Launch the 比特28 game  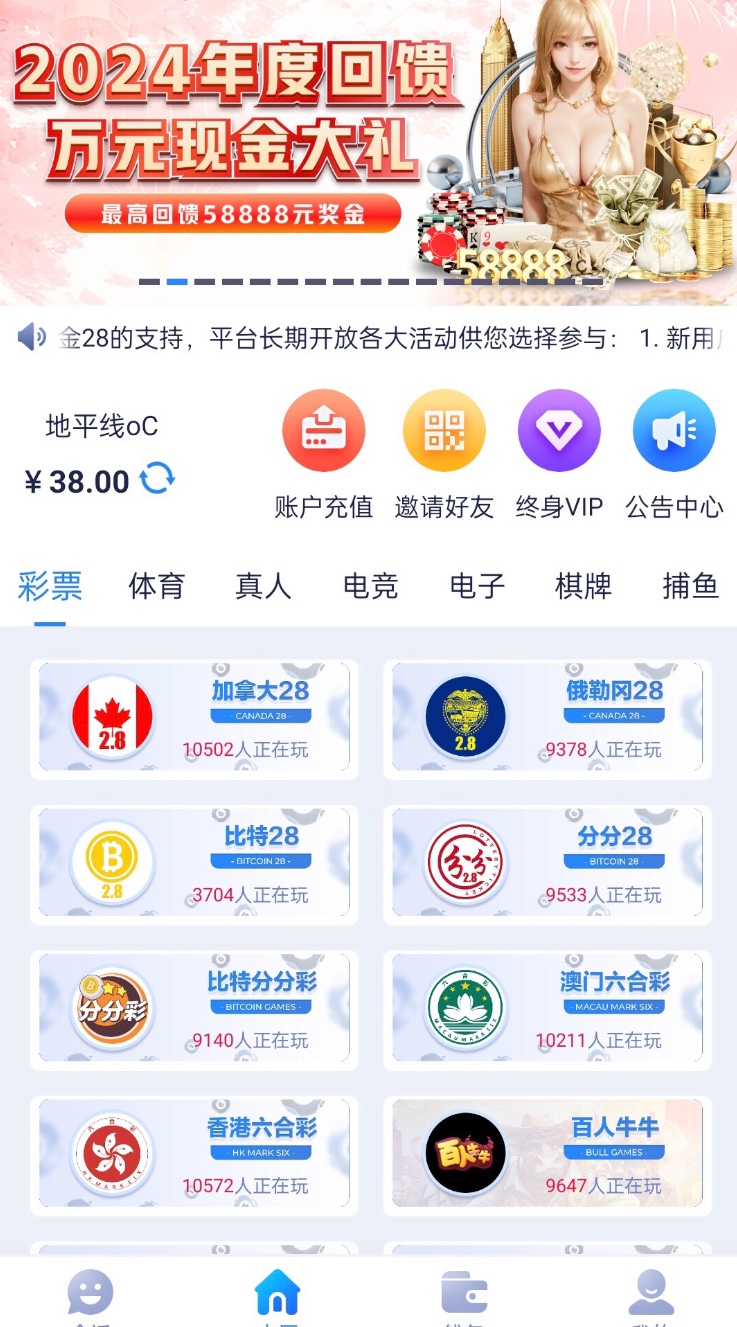tap(194, 865)
